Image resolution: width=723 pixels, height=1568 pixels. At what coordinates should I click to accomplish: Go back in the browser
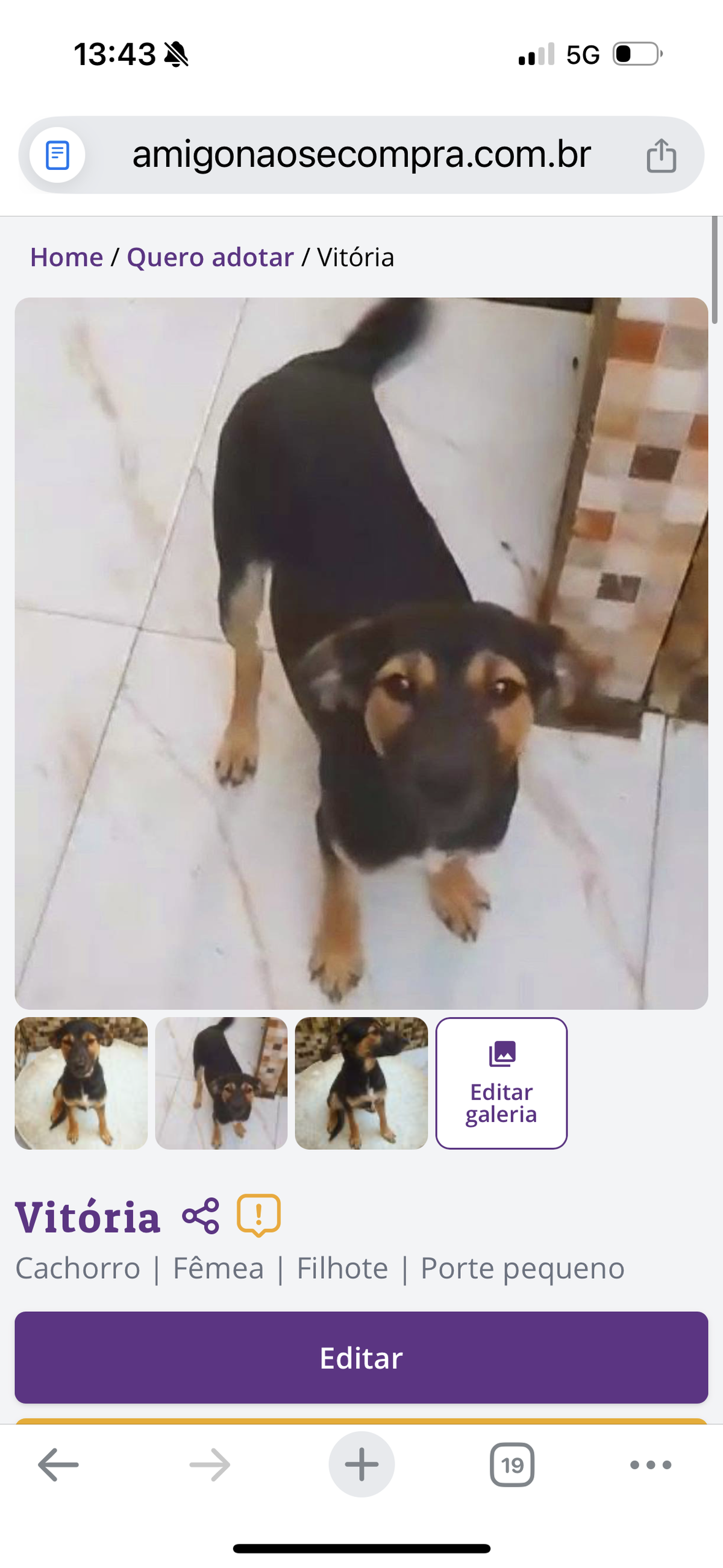point(58,1464)
